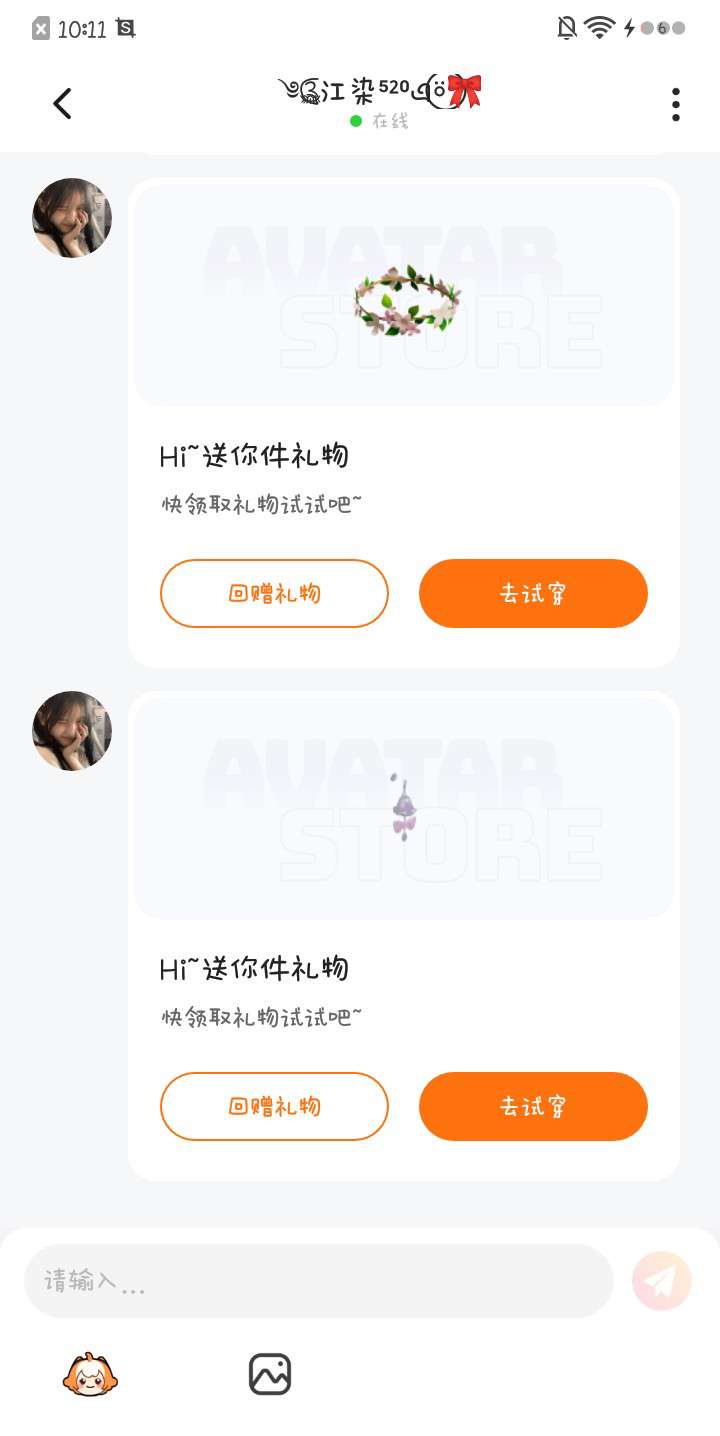Open sender's avatar beside the purple pendant gift

point(72,731)
